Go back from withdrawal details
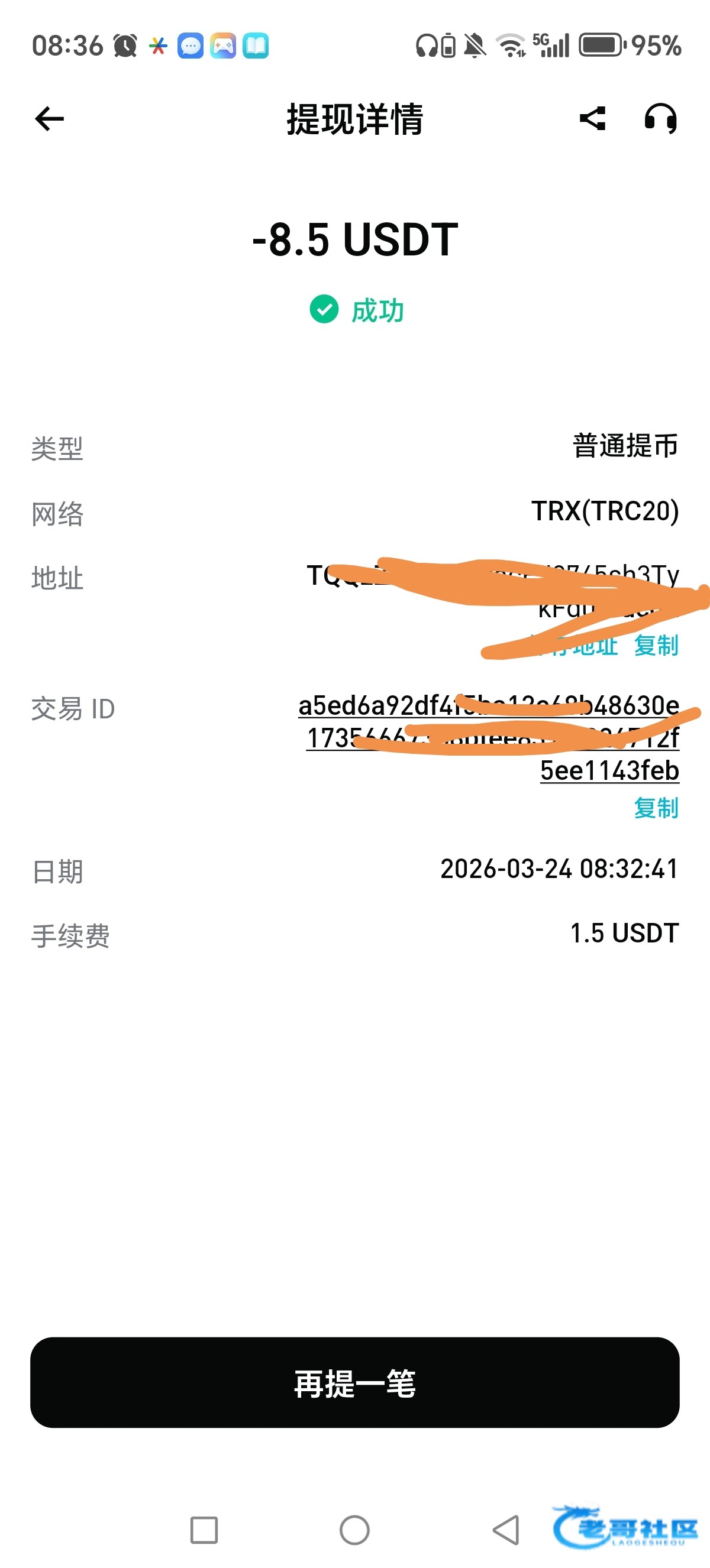 pos(49,119)
